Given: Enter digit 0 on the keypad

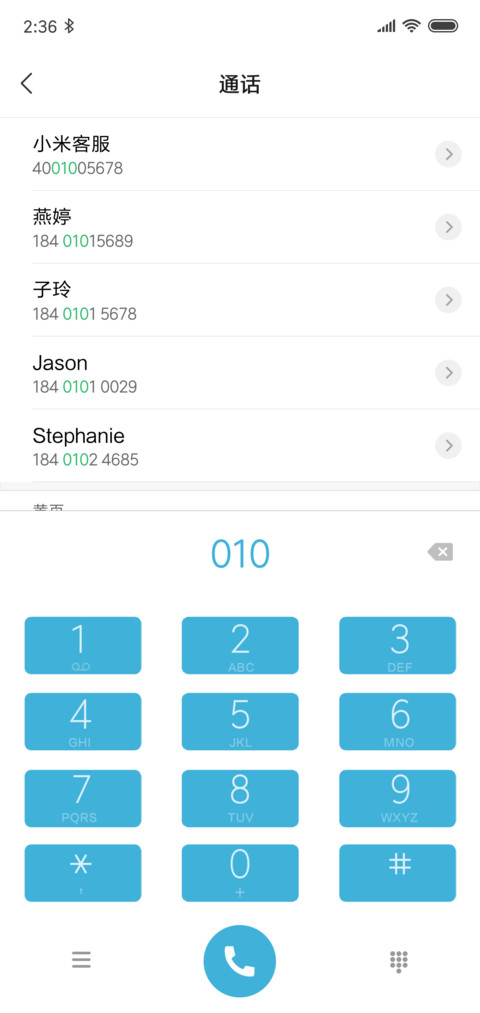Looking at the screenshot, I should click(240, 873).
